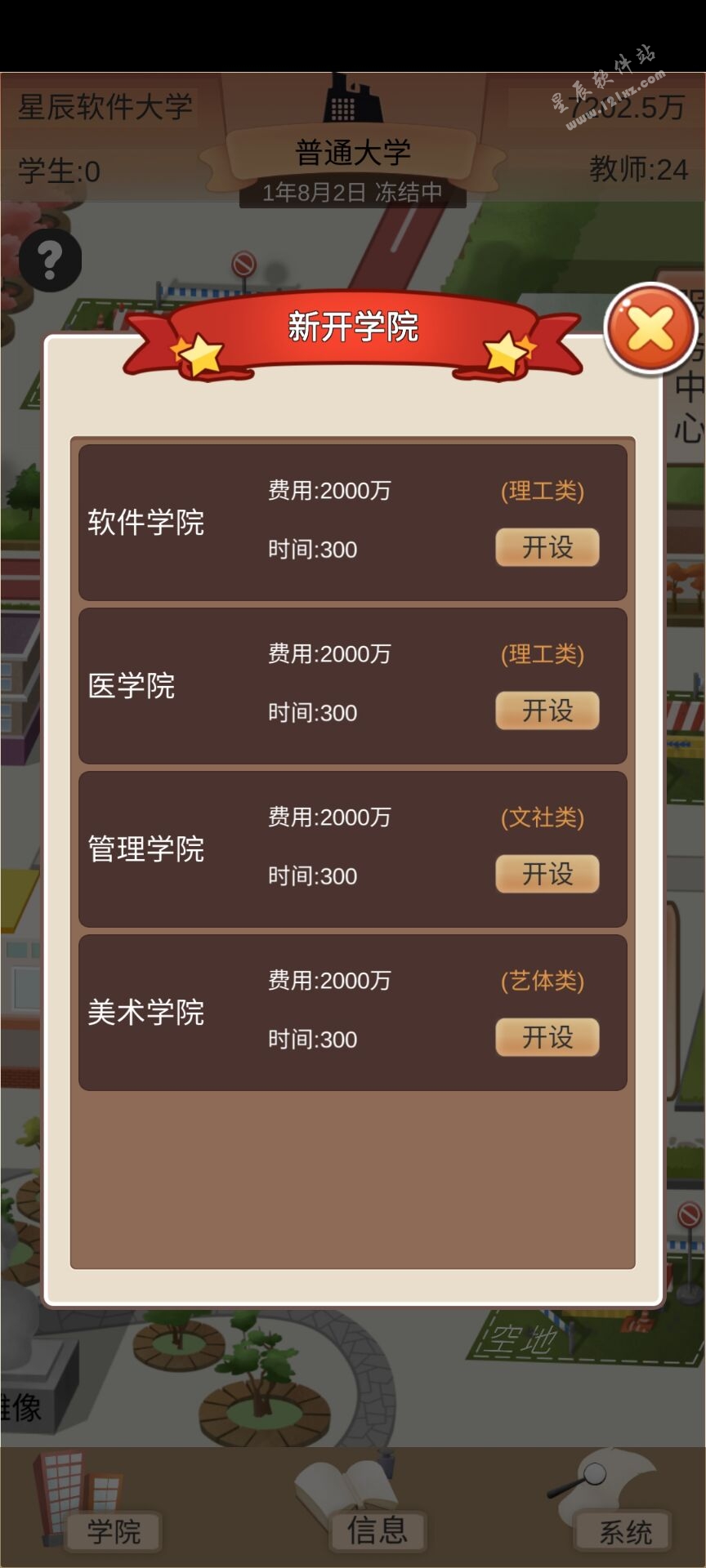Screen dimensions: 706x1568
Task: Close the 新开学院 dialog
Action: [650, 329]
